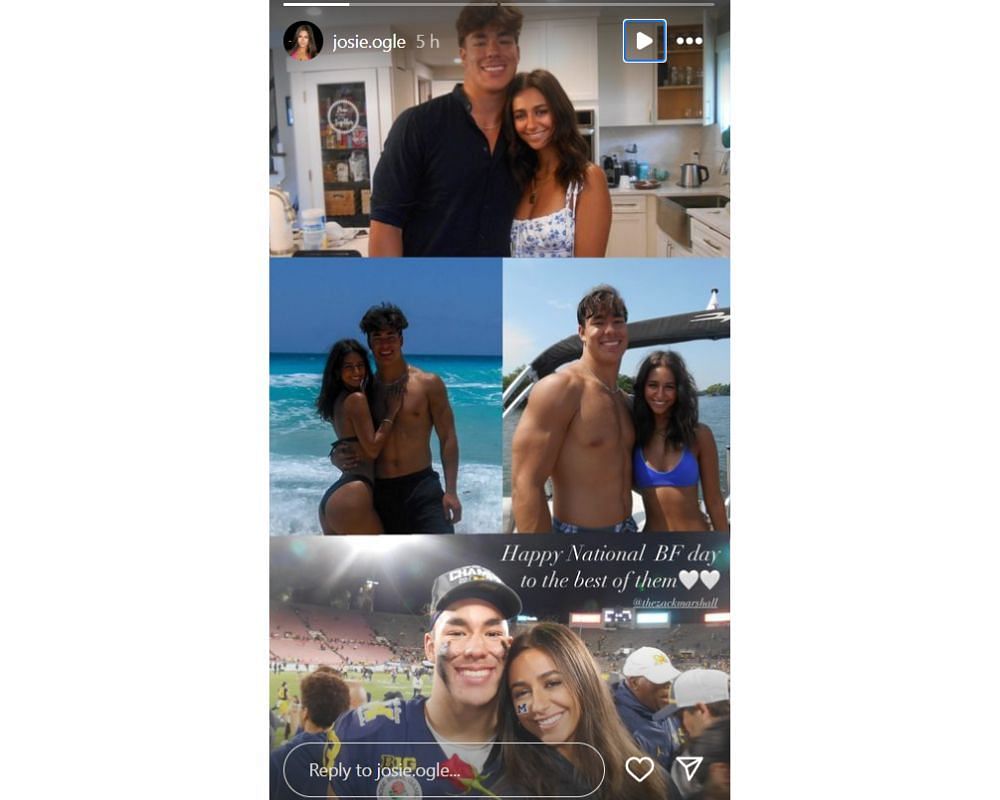1000x800 pixels.
Task: Like this story with the heart
Action: [639, 768]
